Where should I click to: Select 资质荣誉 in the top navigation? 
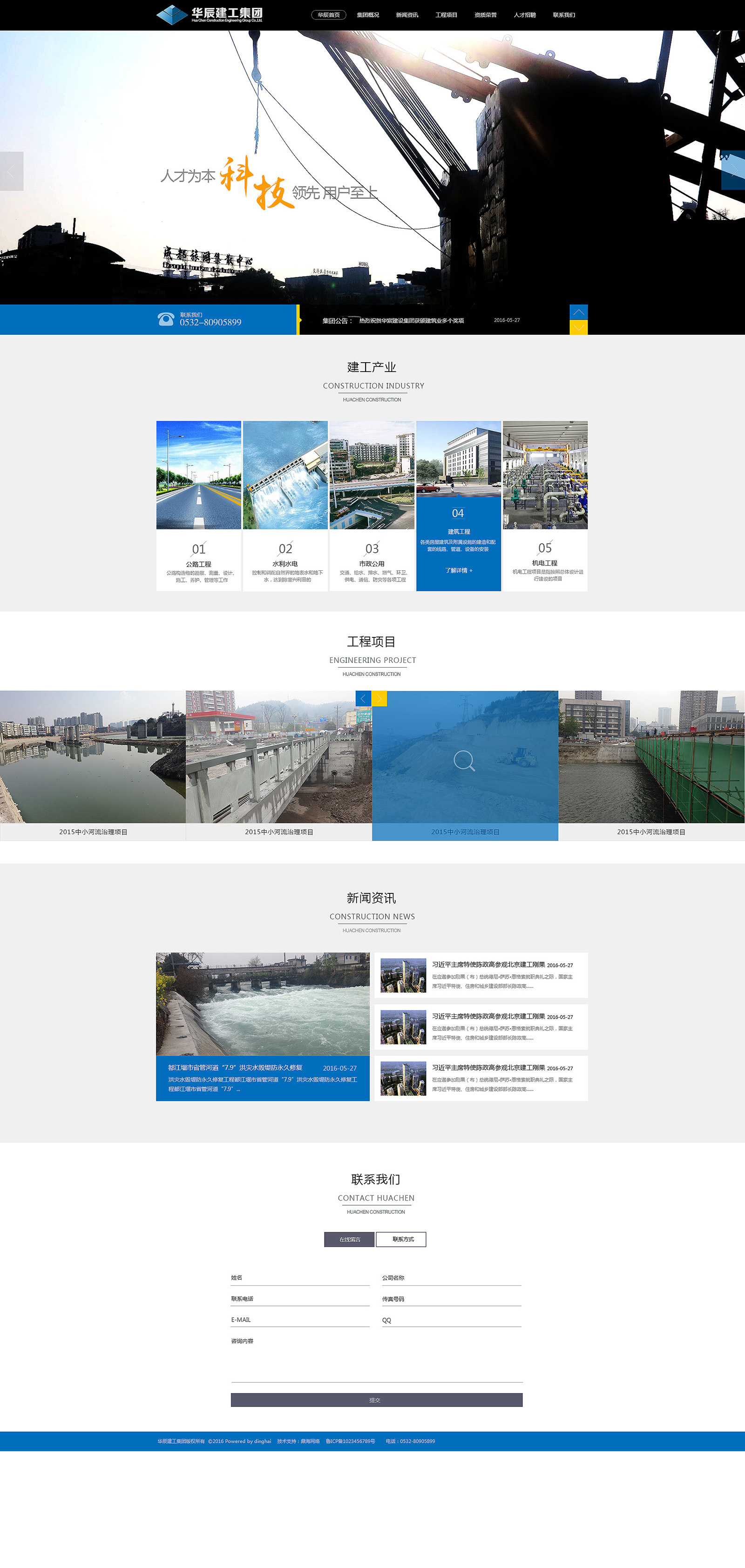tap(485, 14)
